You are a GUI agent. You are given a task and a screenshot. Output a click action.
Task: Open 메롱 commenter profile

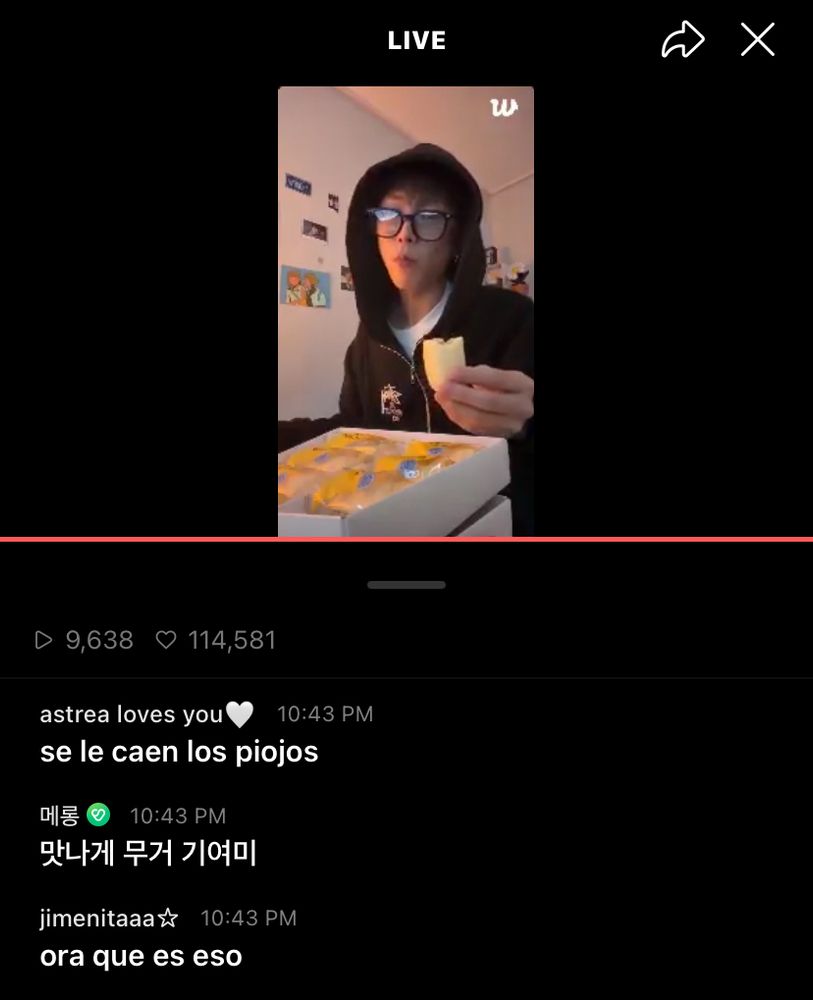click(59, 815)
